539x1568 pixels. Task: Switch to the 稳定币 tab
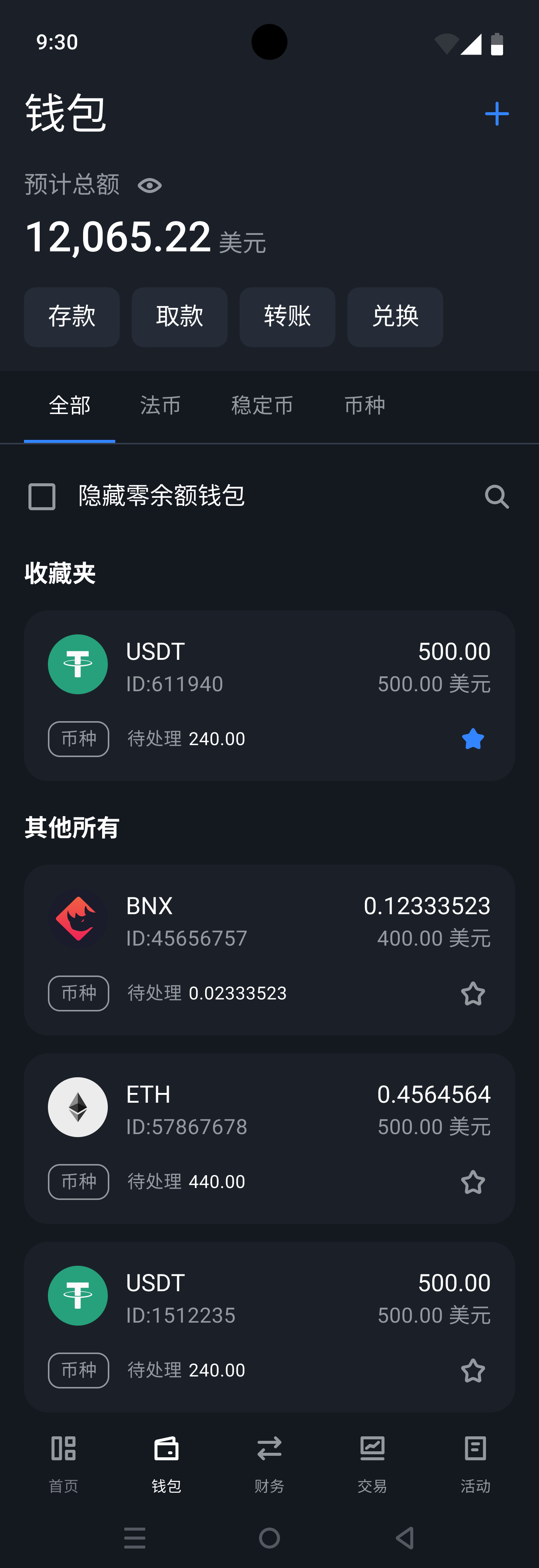click(x=262, y=405)
